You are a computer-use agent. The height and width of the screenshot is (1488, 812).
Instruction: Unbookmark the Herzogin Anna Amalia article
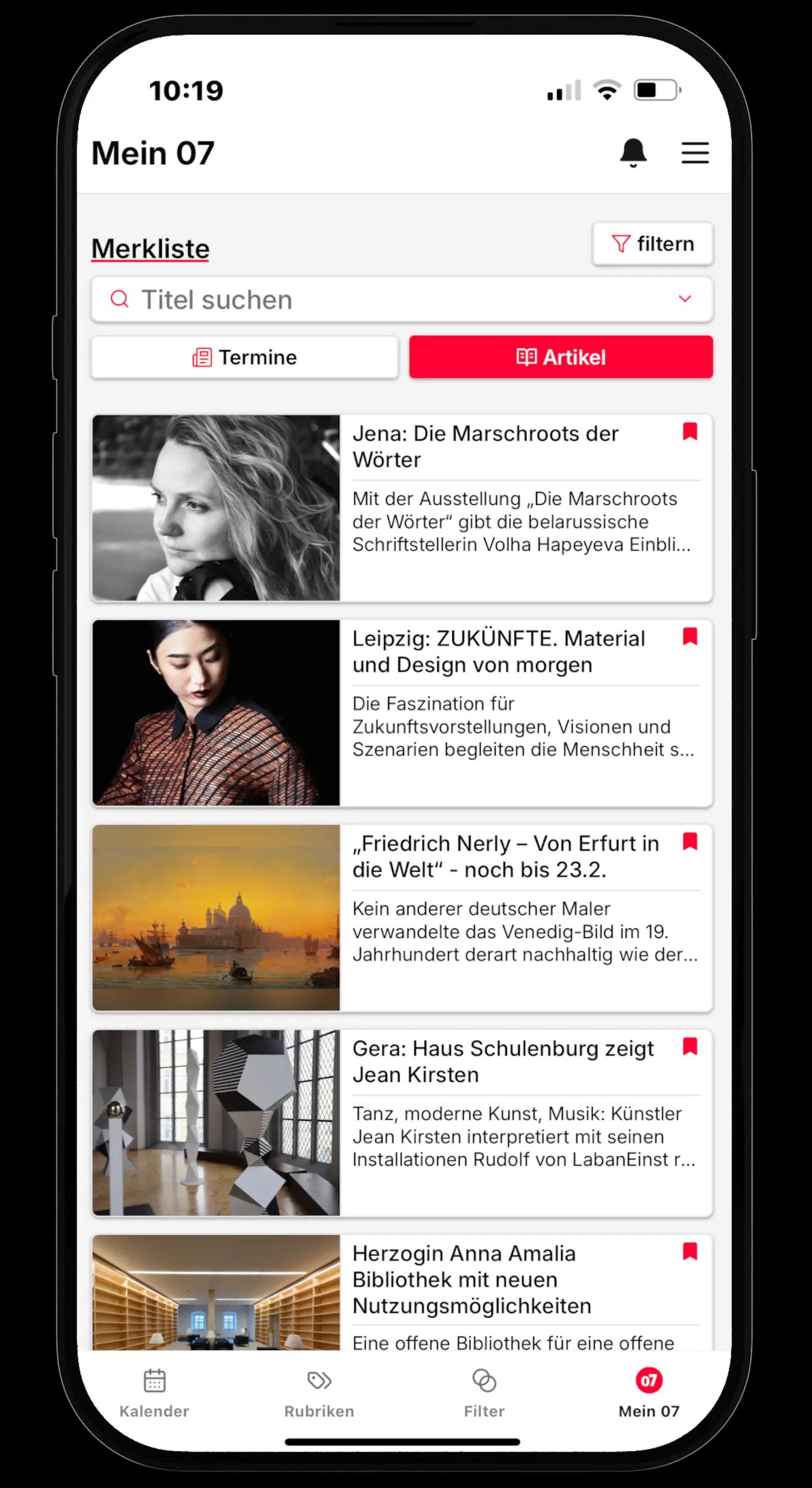click(690, 1252)
